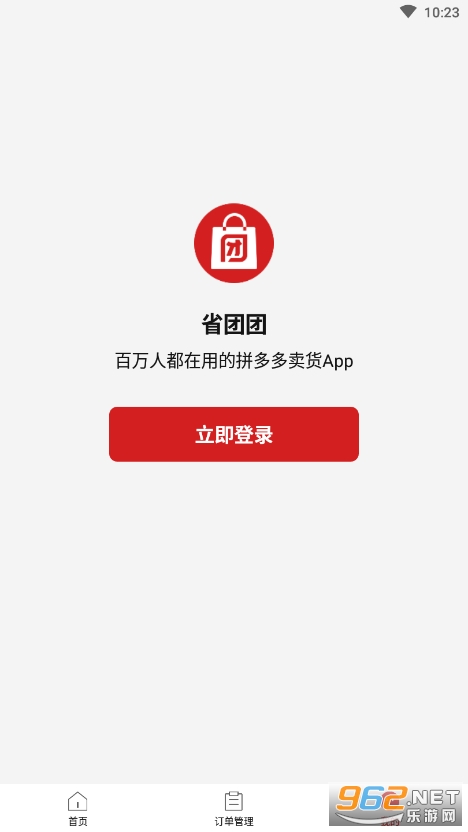This screenshot has width=468, height=832.
Task: Switch to the 首页 home tab
Action: (77, 809)
